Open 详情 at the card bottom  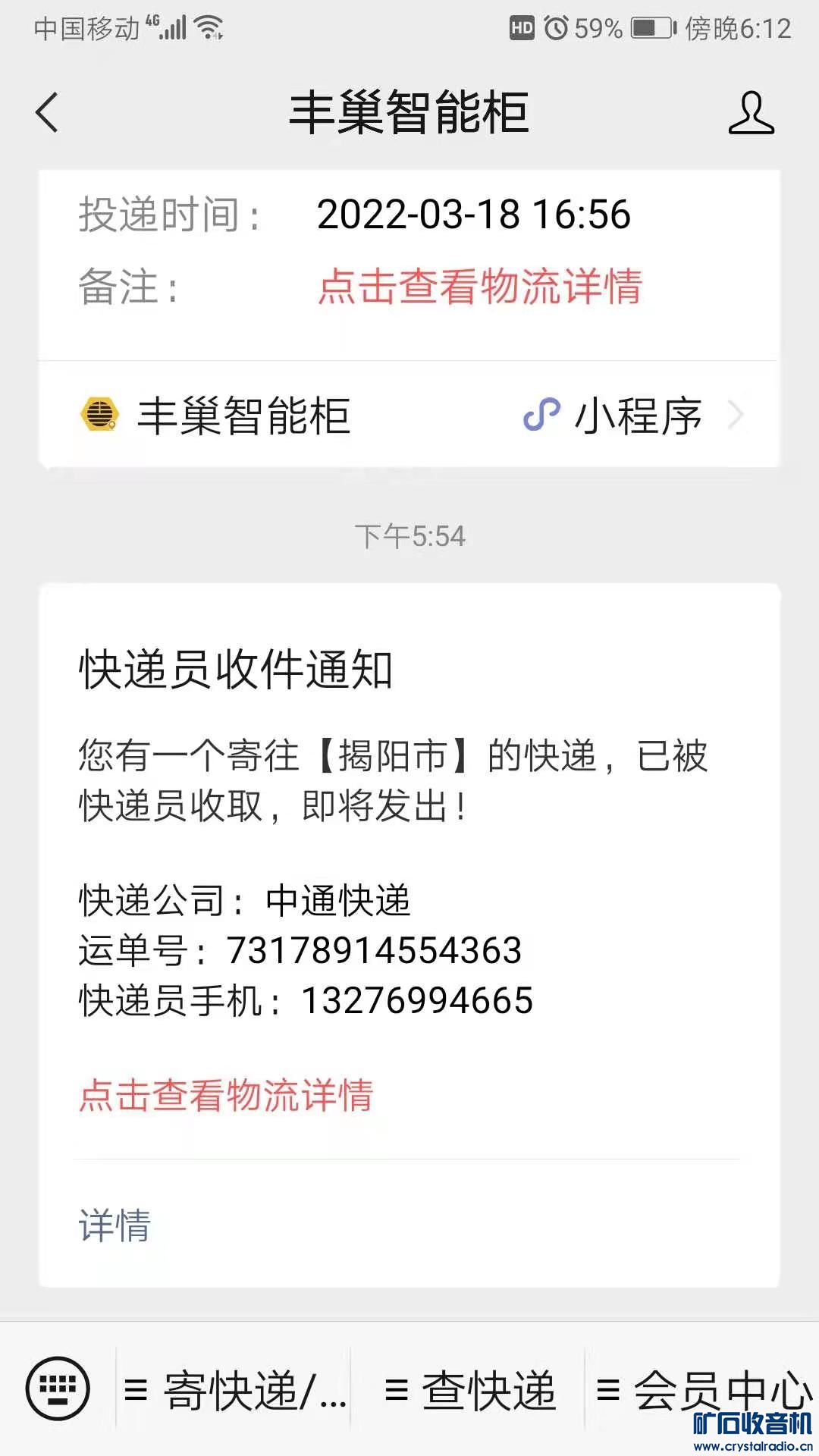[115, 1225]
